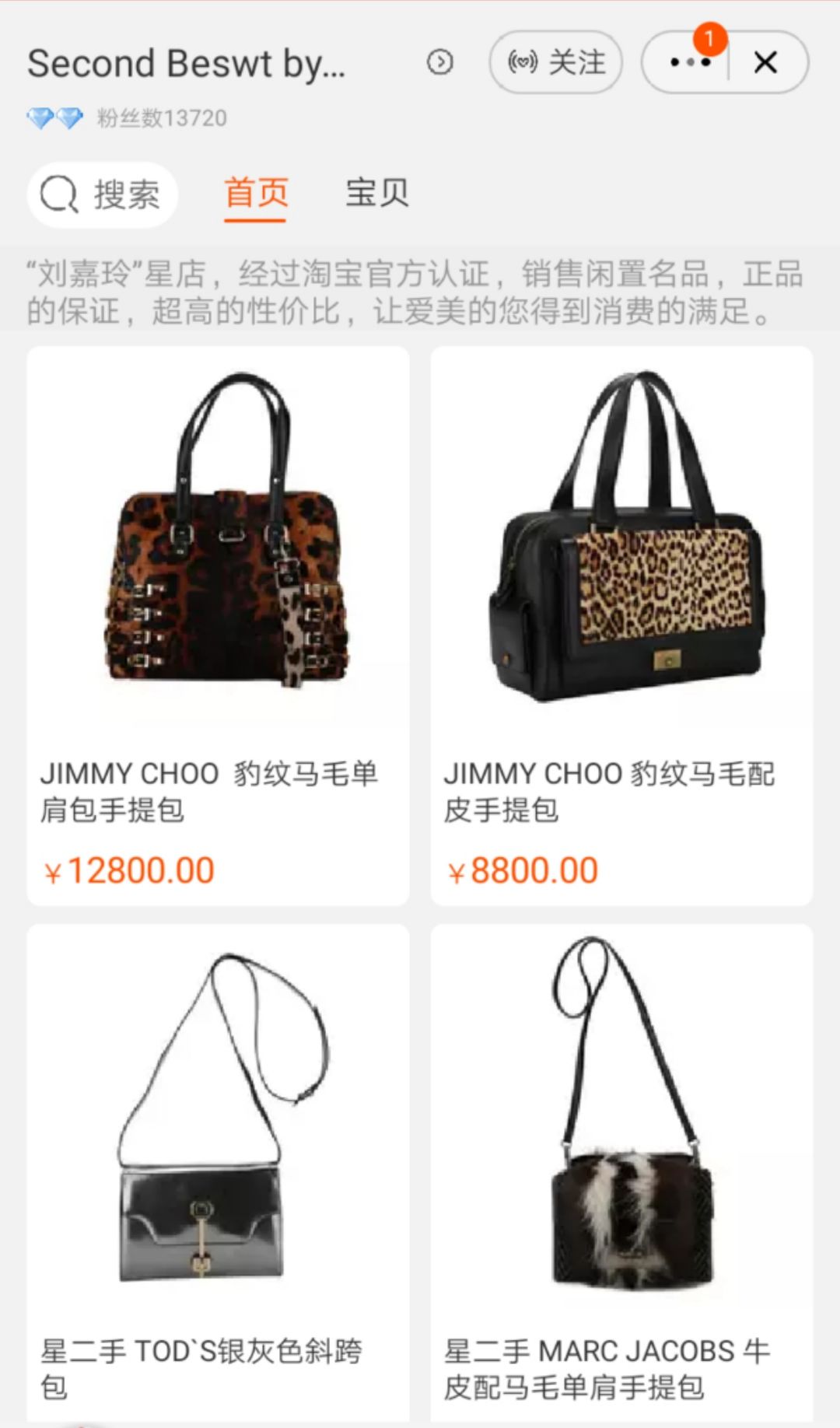Image resolution: width=840 pixels, height=1428 pixels.
Task: Open the three-dot more options menu
Action: (x=688, y=62)
